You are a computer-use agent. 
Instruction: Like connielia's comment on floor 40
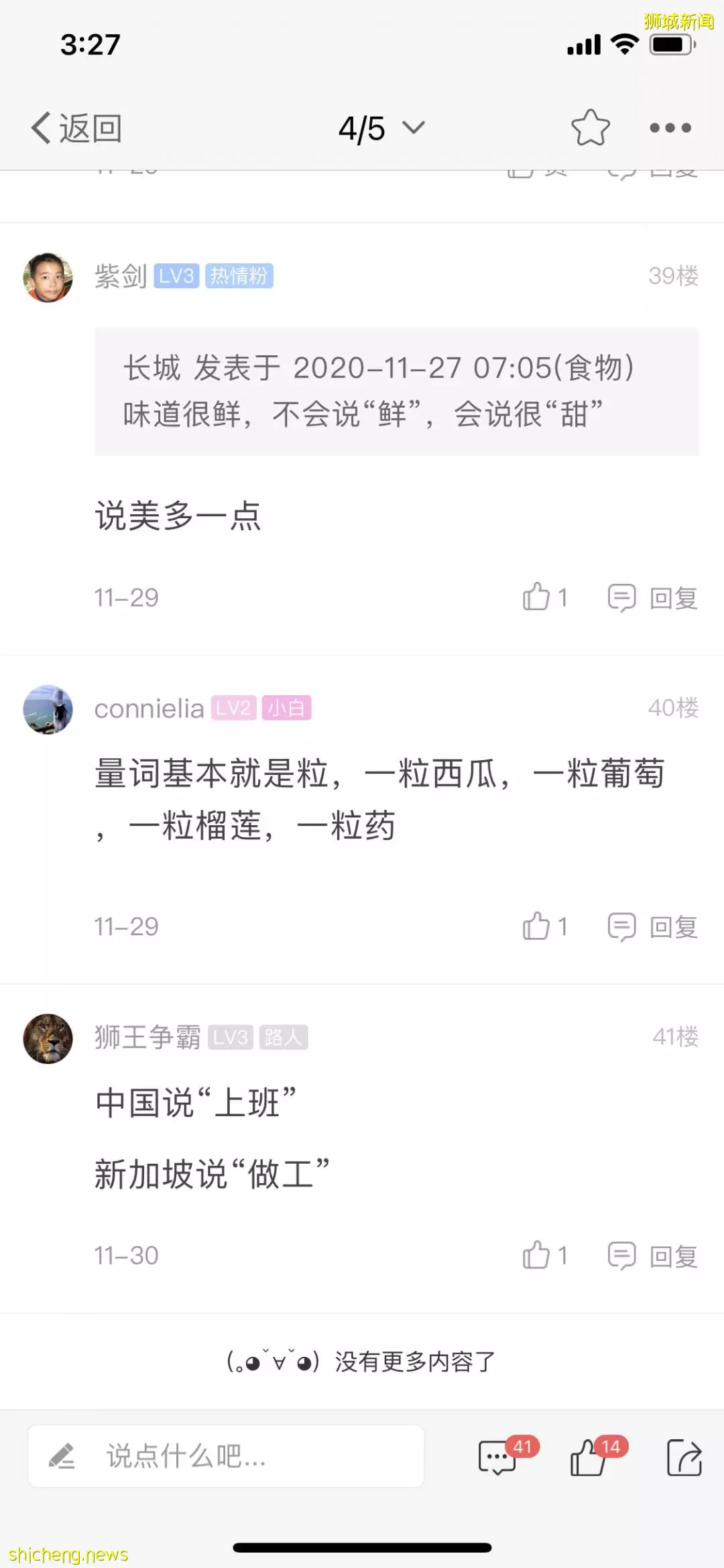pyautogui.click(x=545, y=926)
